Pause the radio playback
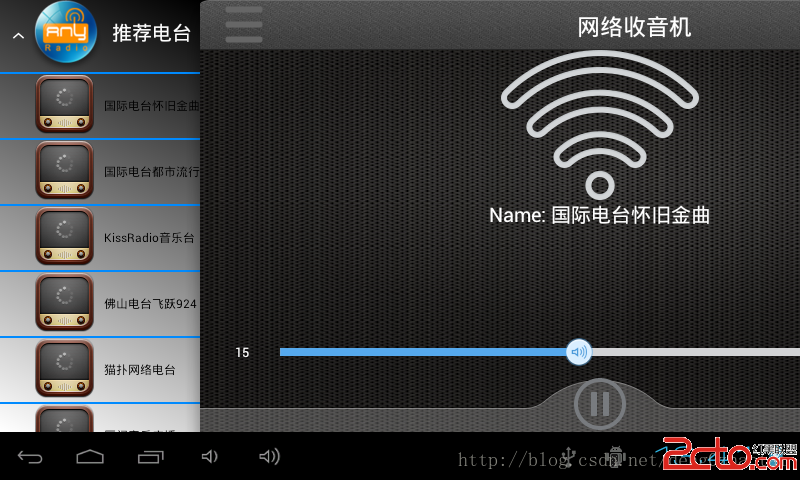The height and width of the screenshot is (480, 800). tap(599, 404)
